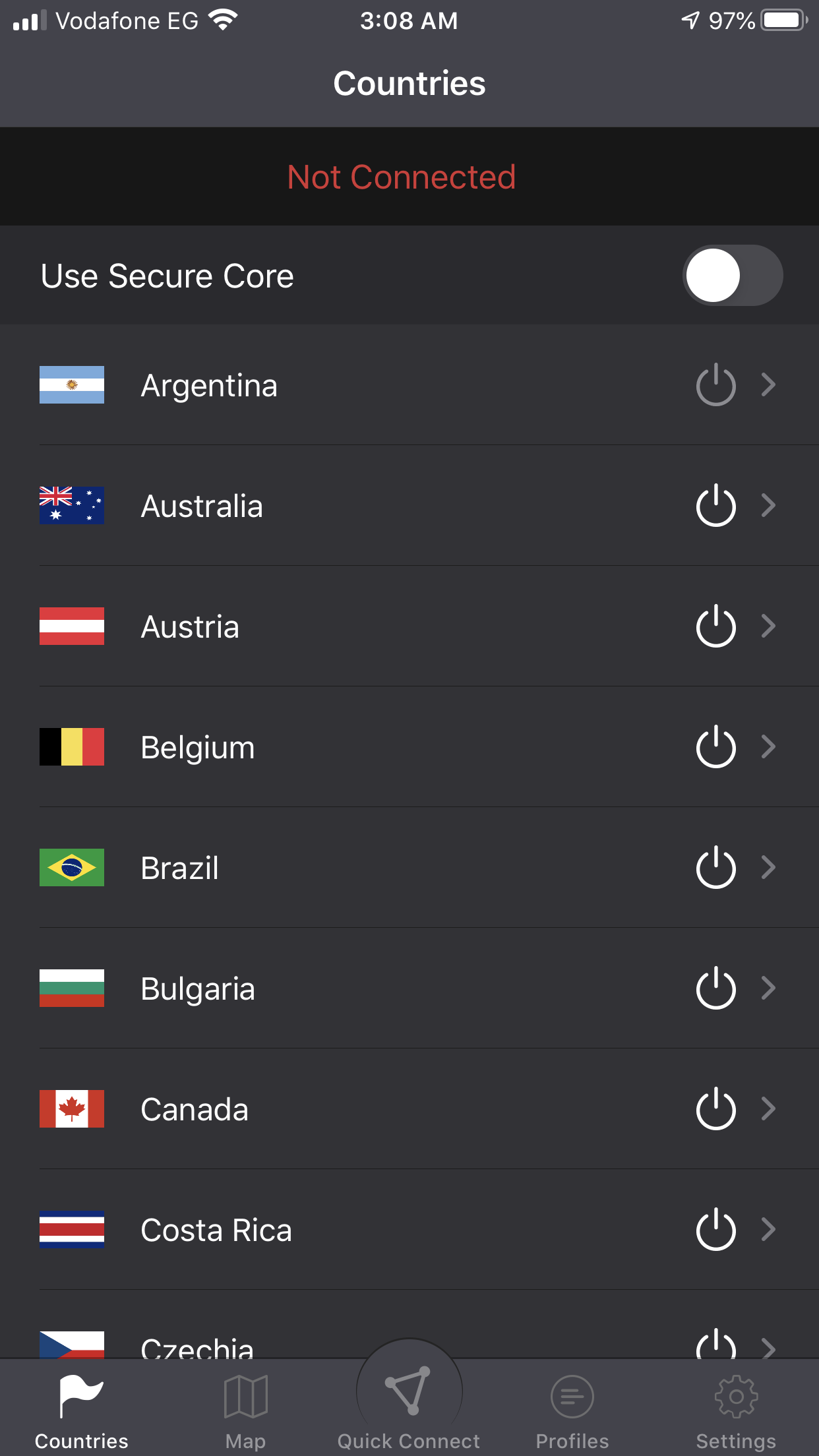Tap Brazil's power connect icon
The image size is (819, 1456).
[x=716, y=868]
